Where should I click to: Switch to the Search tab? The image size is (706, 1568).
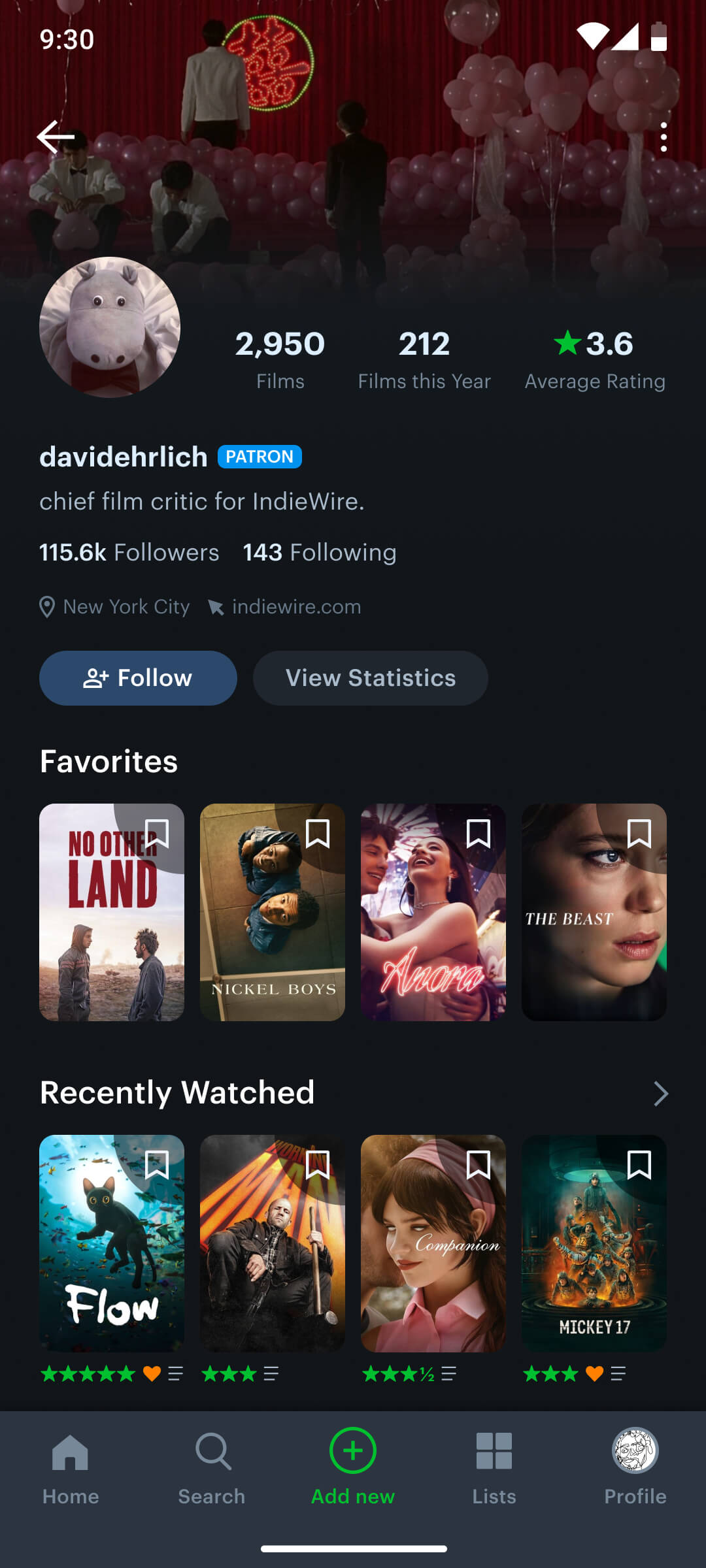coord(212,1467)
